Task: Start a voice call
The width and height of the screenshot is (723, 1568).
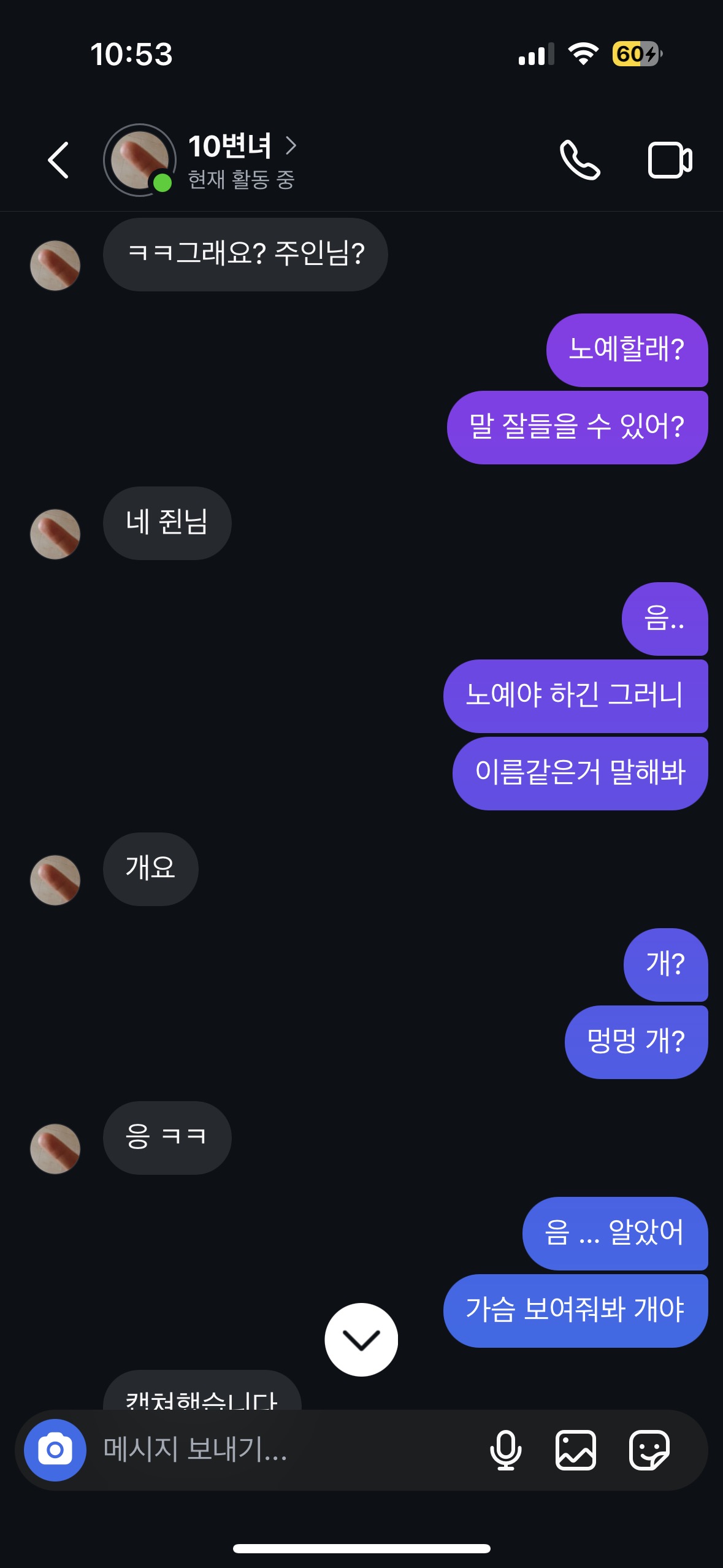Action: click(x=580, y=161)
